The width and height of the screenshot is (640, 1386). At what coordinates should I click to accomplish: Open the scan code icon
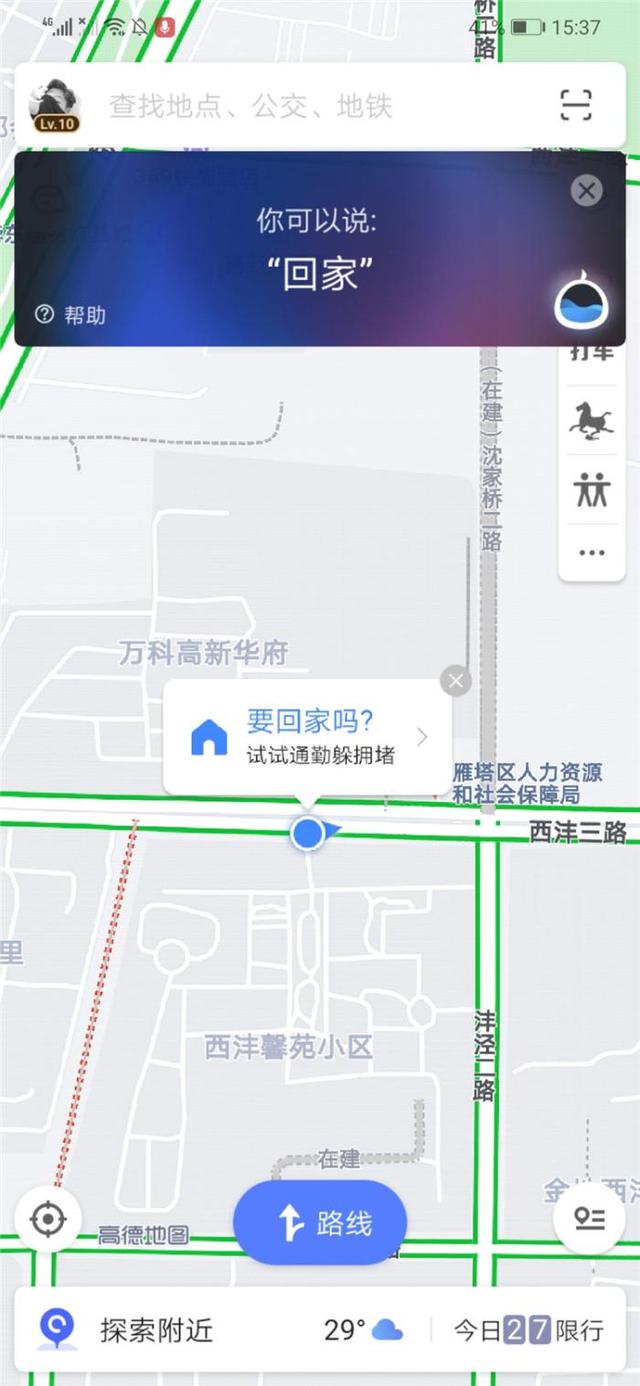pyautogui.click(x=576, y=105)
